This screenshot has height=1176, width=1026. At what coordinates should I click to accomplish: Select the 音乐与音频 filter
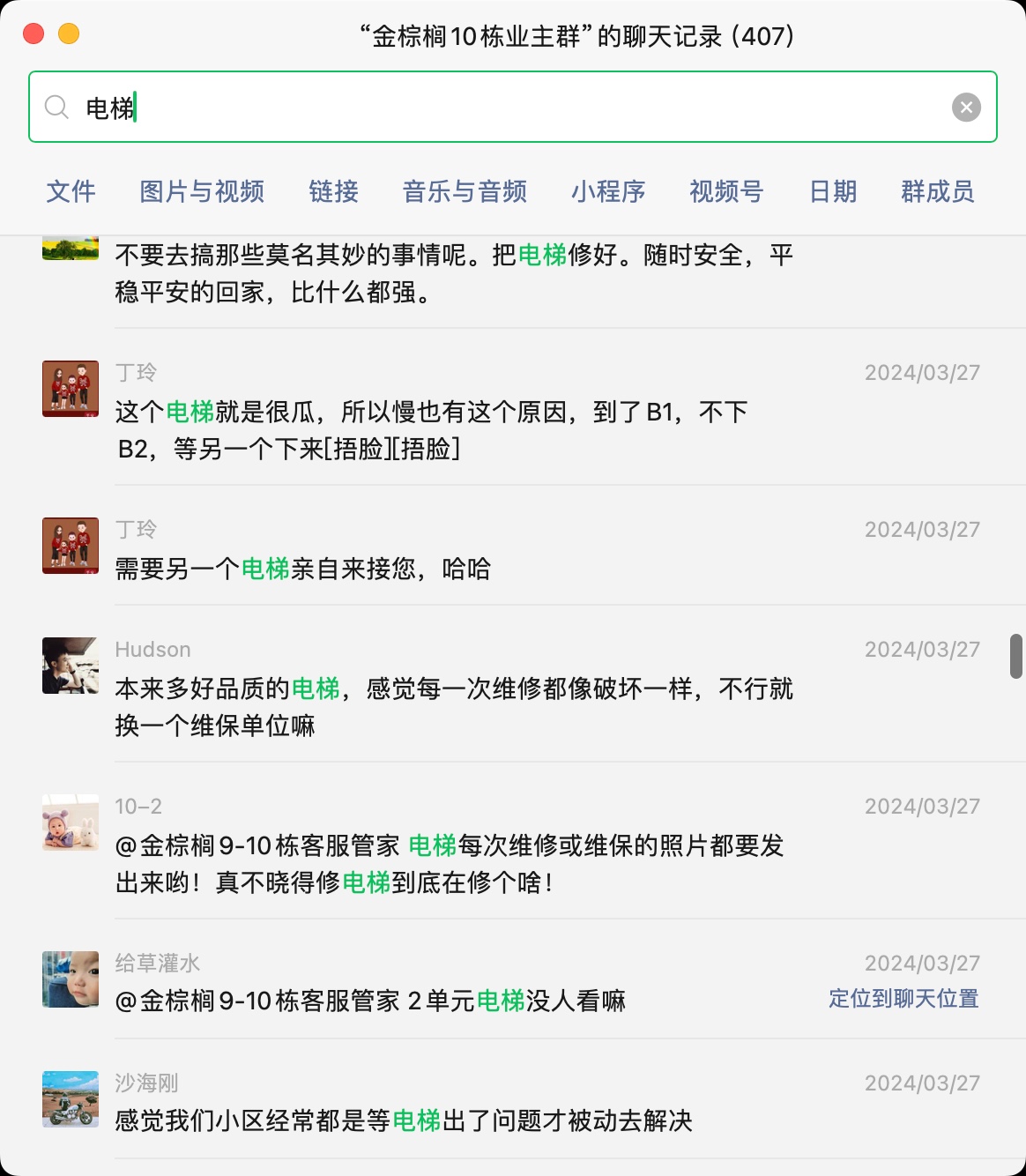coord(465,191)
